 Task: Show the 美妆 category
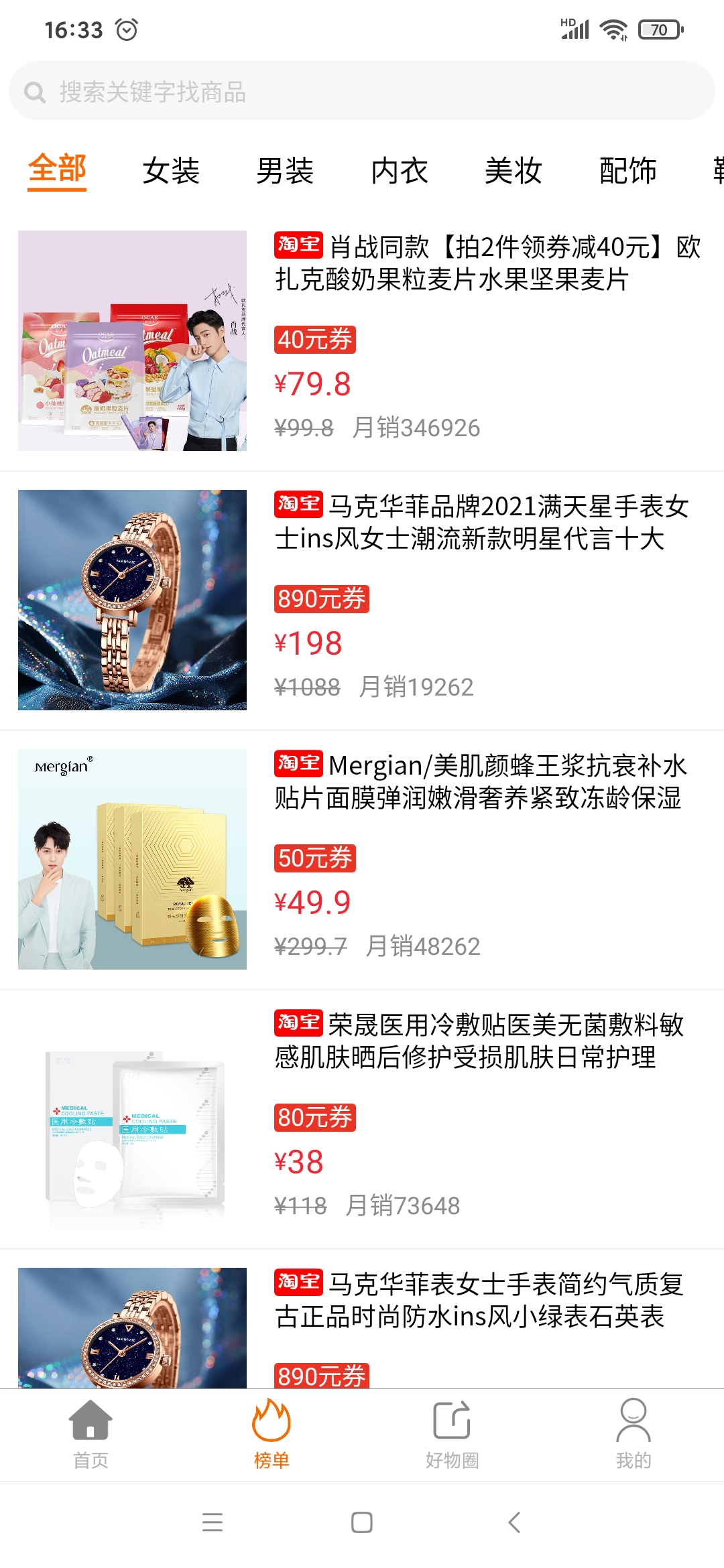click(514, 171)
